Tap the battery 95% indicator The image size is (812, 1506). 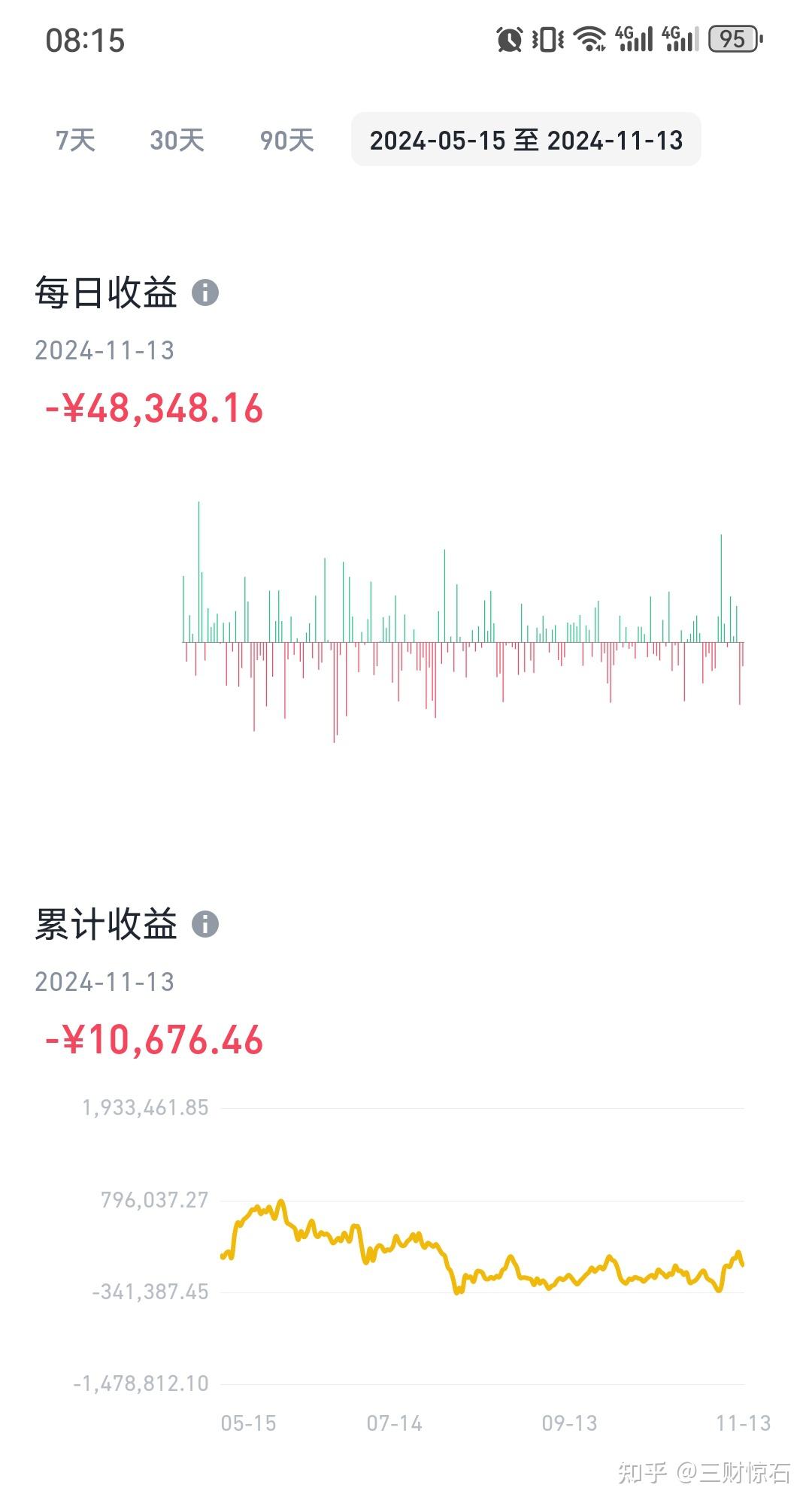[x=733, y=39]
